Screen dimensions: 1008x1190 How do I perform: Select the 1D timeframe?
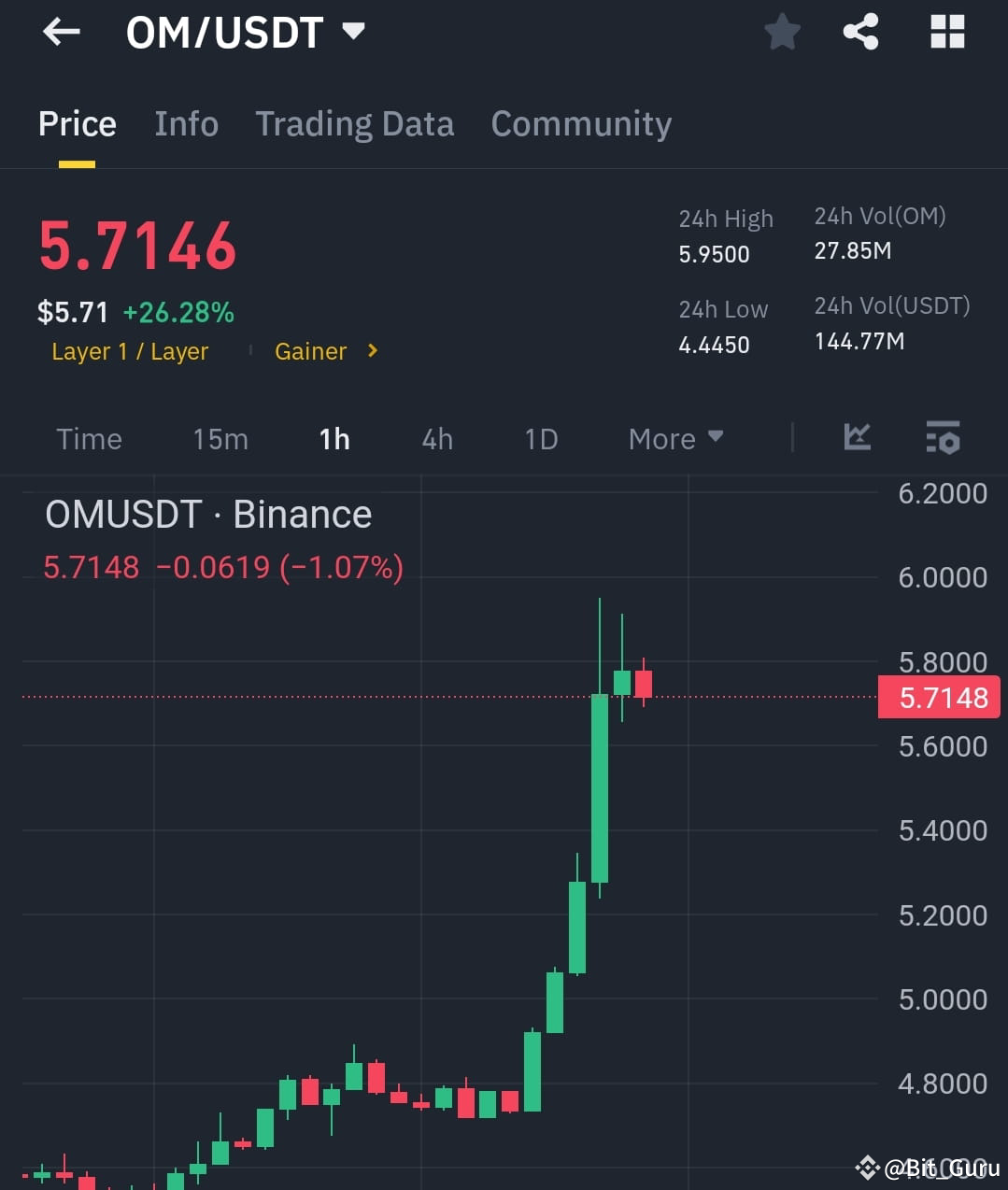540,438
